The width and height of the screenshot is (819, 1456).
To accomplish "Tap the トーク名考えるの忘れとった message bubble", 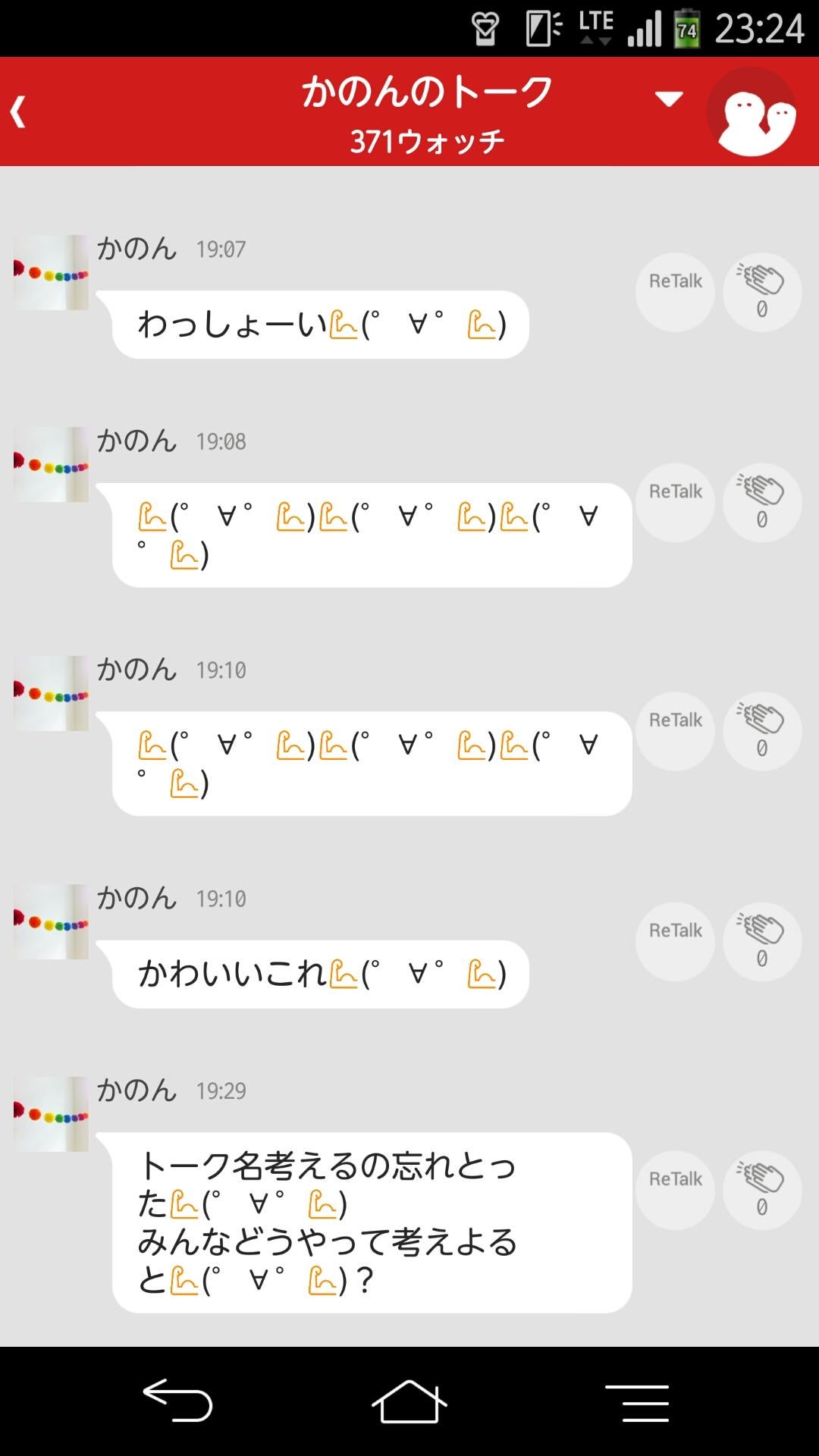I will 372,1228.
